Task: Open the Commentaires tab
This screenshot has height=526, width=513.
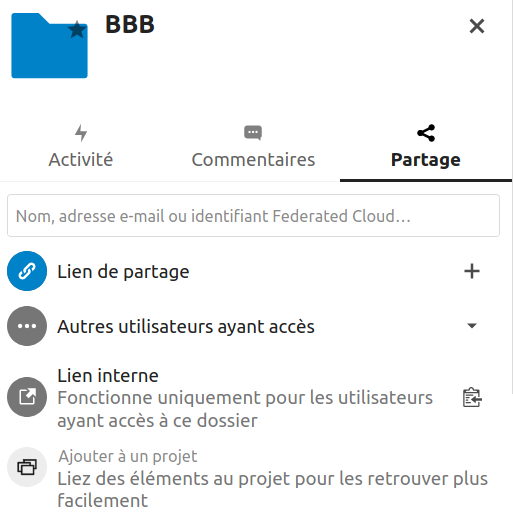Action: (253, 147)
